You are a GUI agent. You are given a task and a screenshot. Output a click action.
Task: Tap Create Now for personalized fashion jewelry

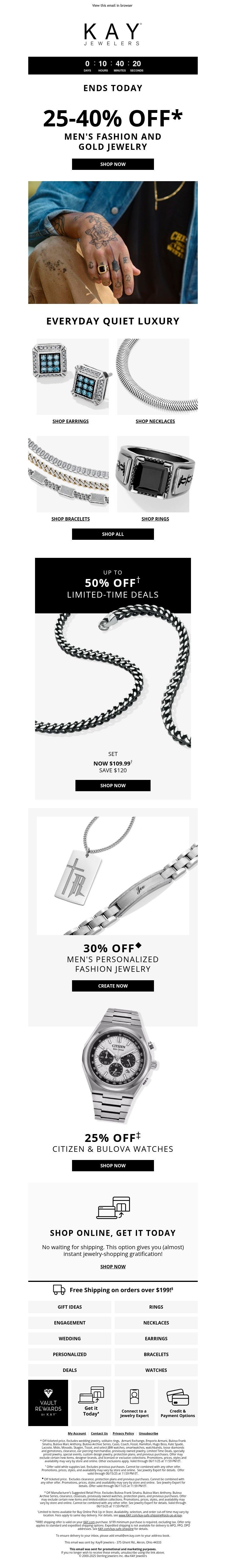[x=113, y=986]
